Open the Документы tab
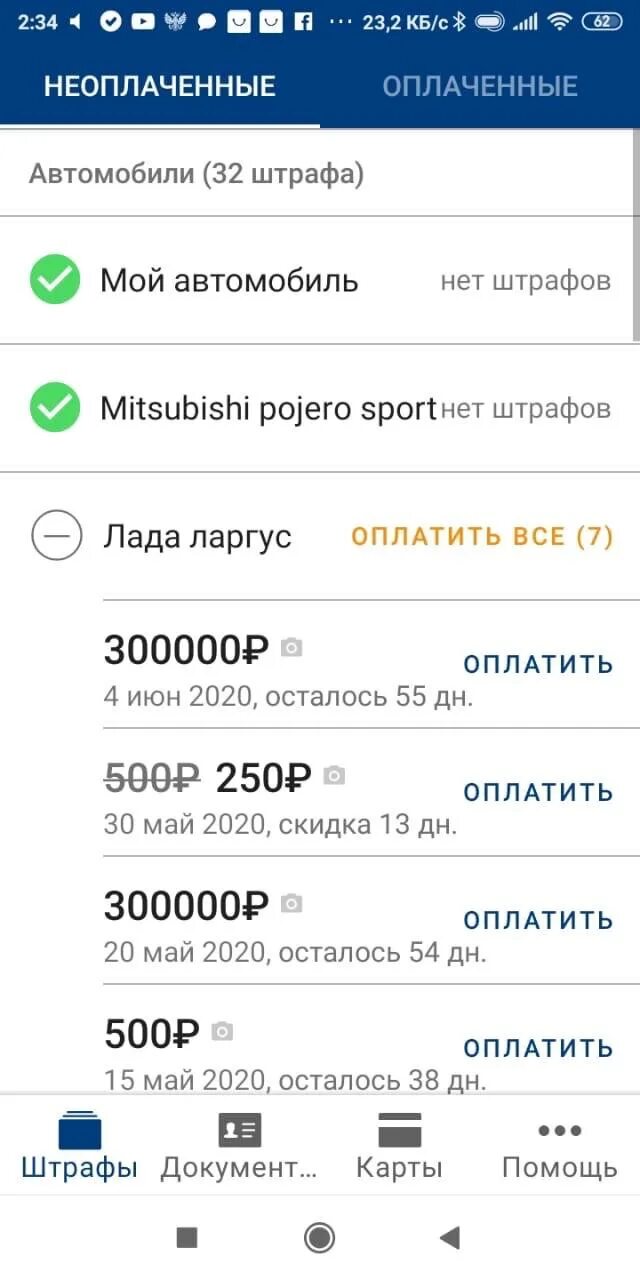This screenshot has width=640, height=1280. coord(240,1146)
